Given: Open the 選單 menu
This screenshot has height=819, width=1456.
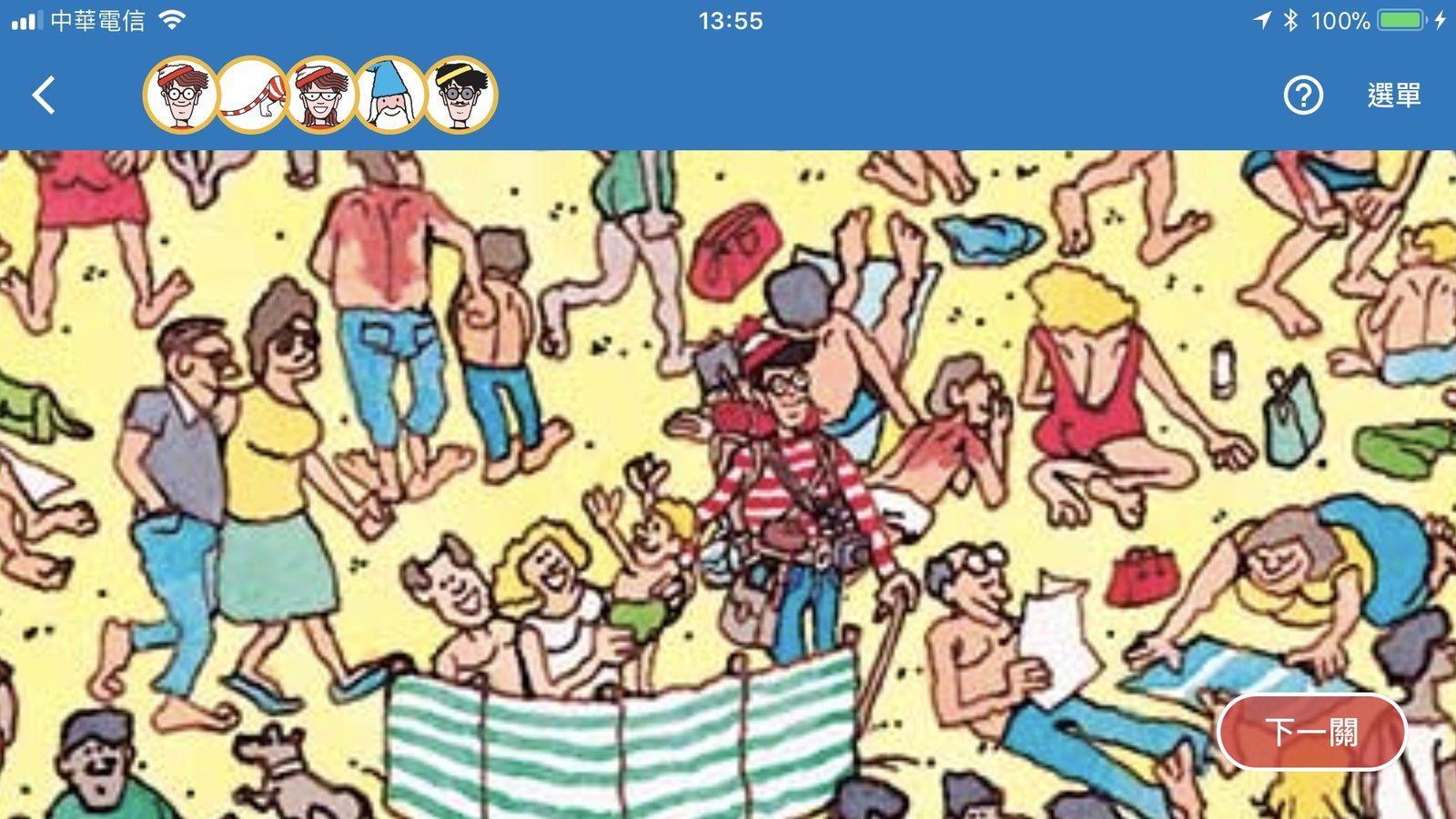Looking at the screenshot, I should 1393,95.
